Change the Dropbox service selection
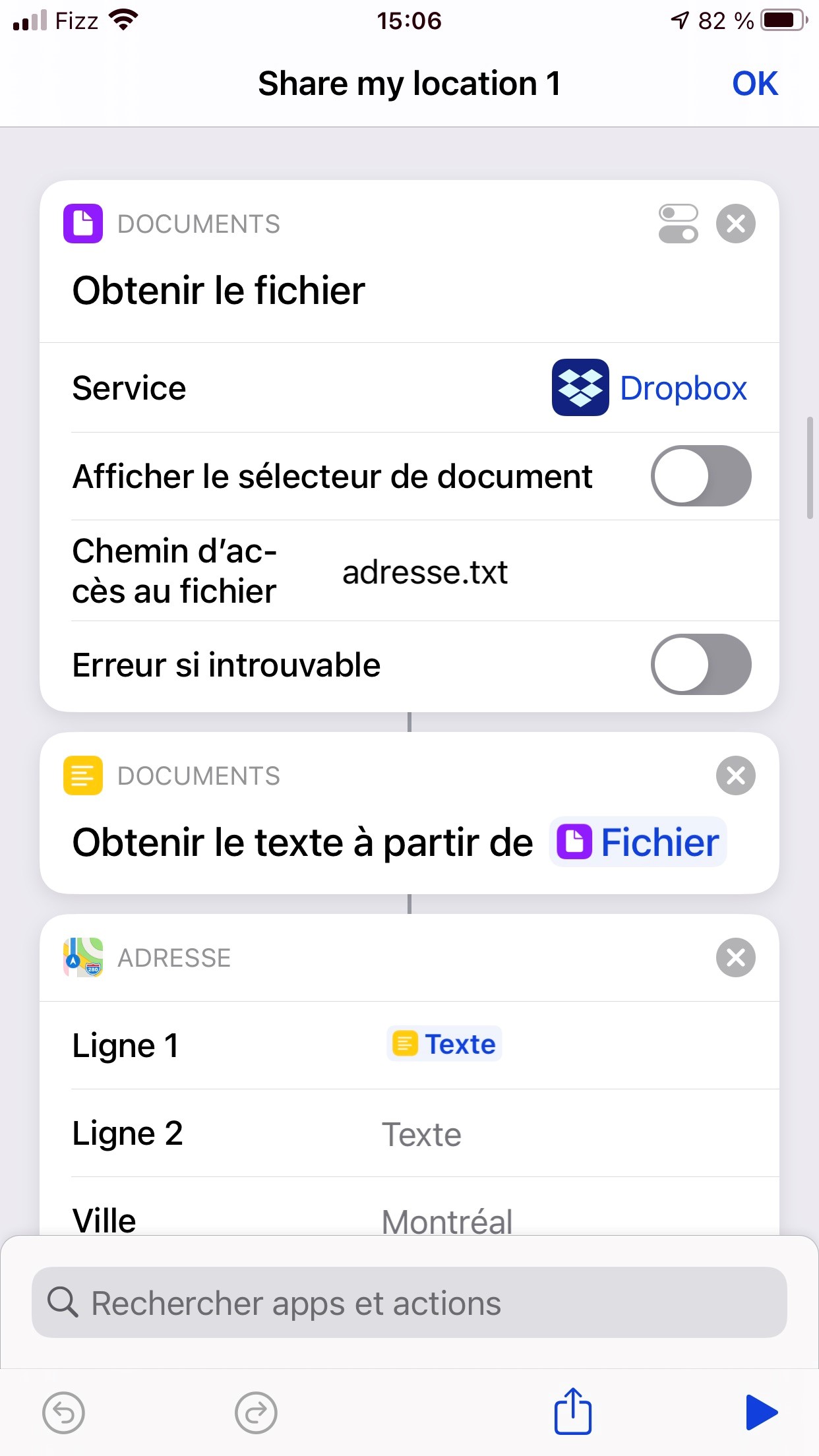The image size is (819, 1456). pyautogui.click(x=650, y=388)
